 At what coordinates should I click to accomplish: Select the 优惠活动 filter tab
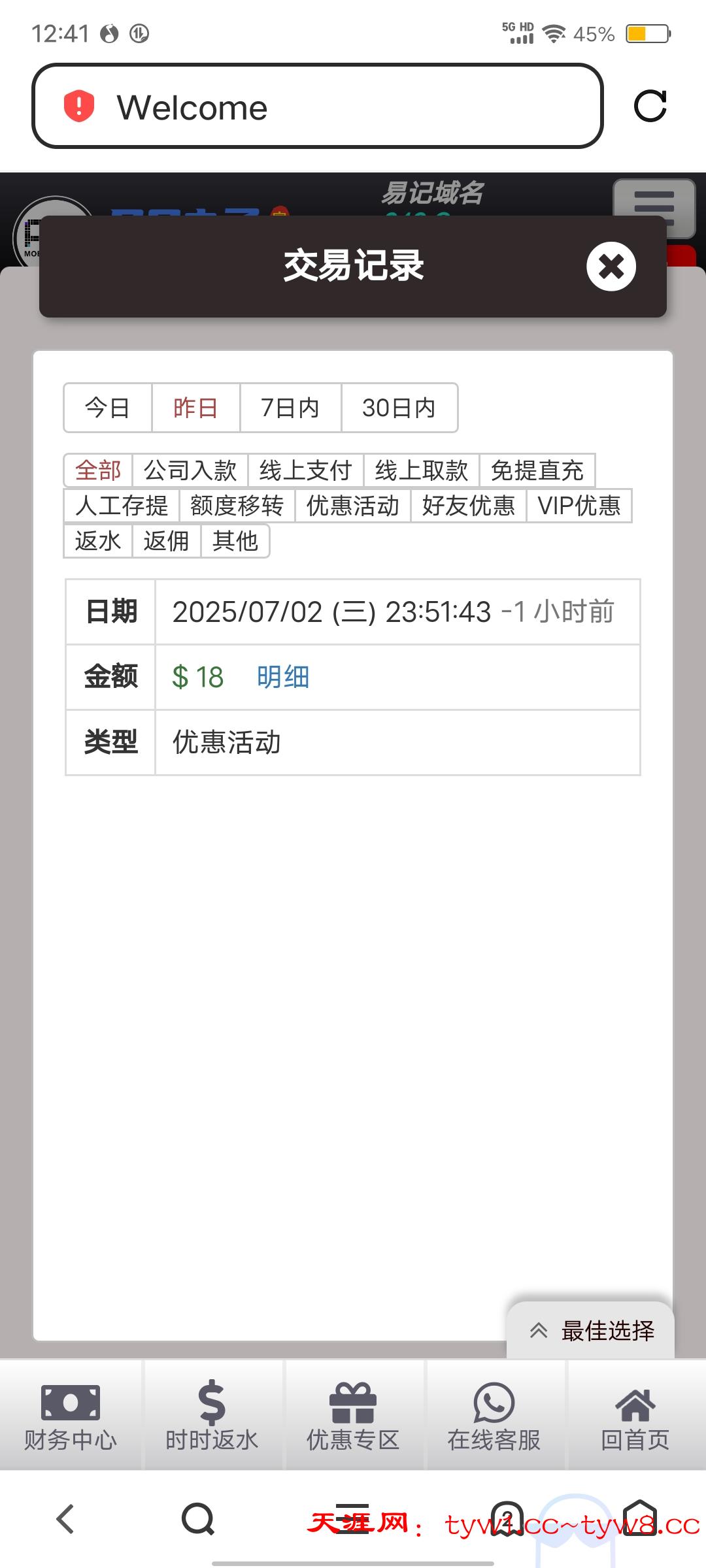point(353,506)
